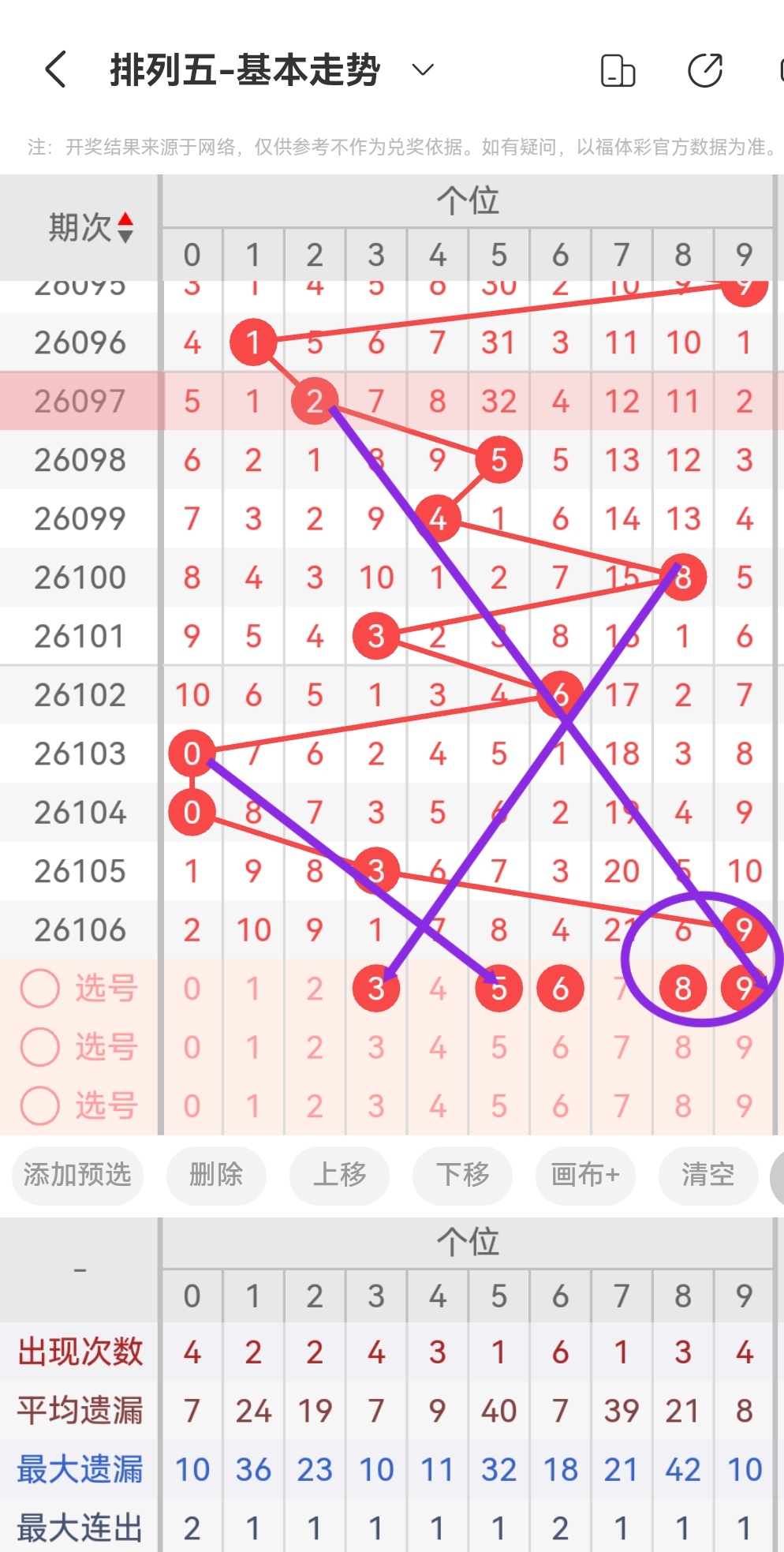This screenshot has width=784, height=1552.
Task: Select the third 选号 radio circle
Action: [x=39, y=1105]
